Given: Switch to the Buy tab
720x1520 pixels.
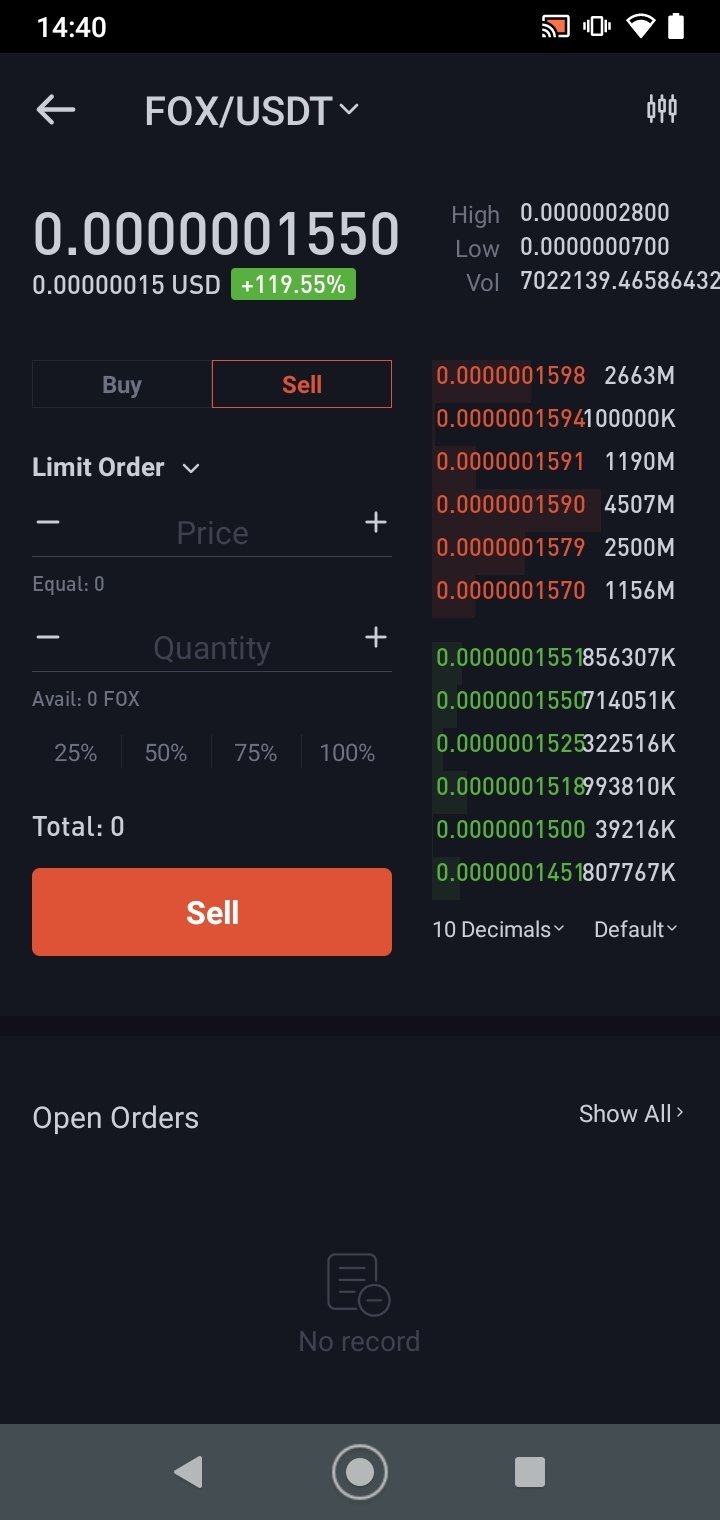Looking at the screenshot, I should tap(122, 385).
